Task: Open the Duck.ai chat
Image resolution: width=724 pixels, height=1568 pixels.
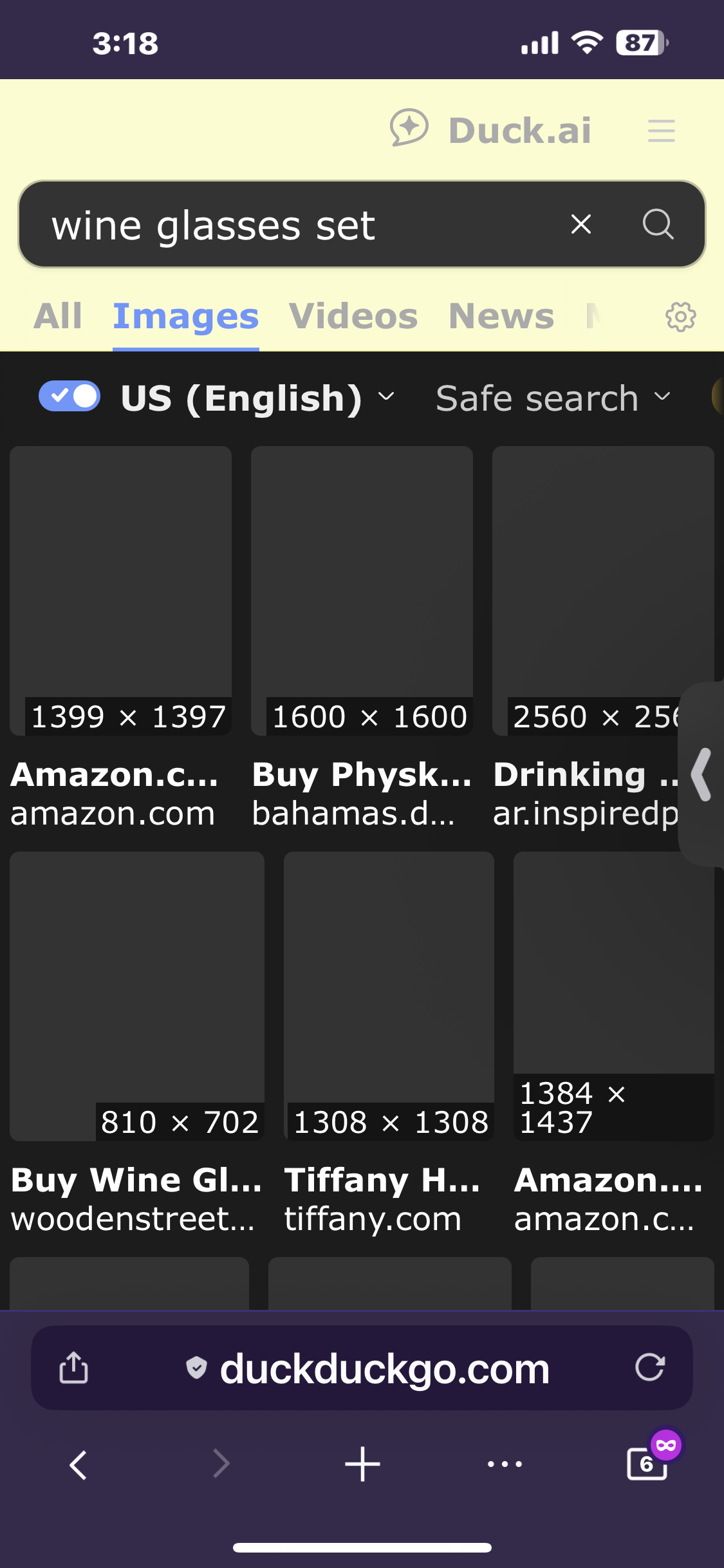Action: (x=490, y=129)
